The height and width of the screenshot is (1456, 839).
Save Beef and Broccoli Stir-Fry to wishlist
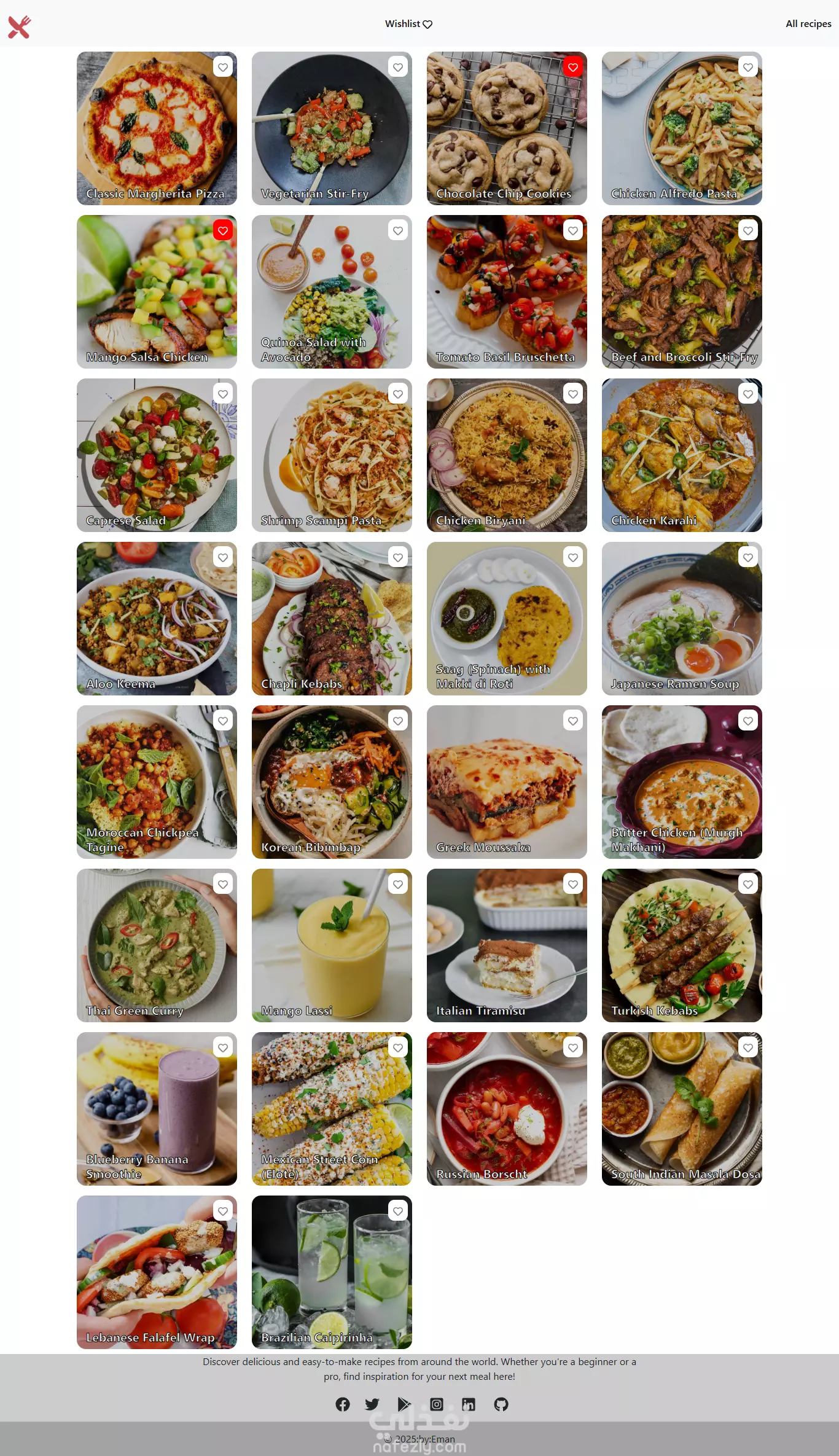click(x=748, y=231)
